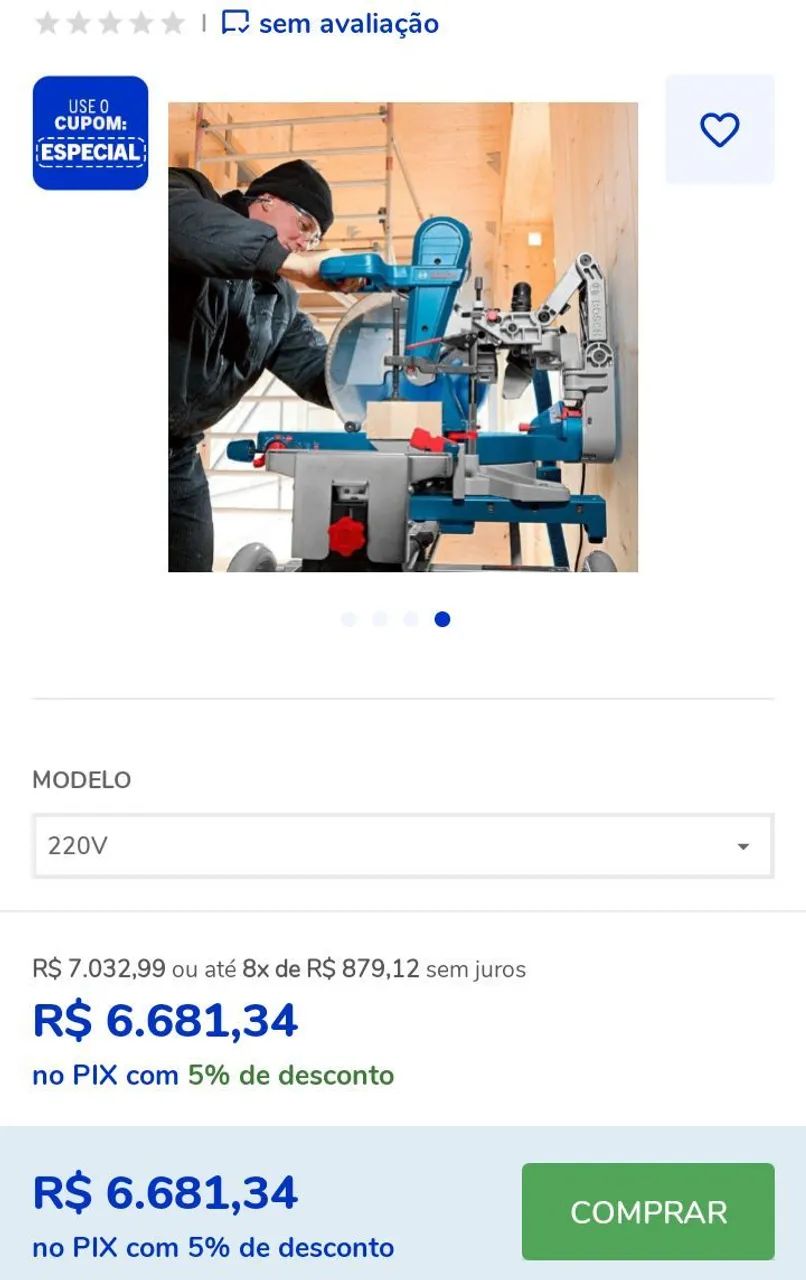This screenshot has width=806, height=1280.
Task: Select the fourth carousel dot
Action: pos(443,618)
